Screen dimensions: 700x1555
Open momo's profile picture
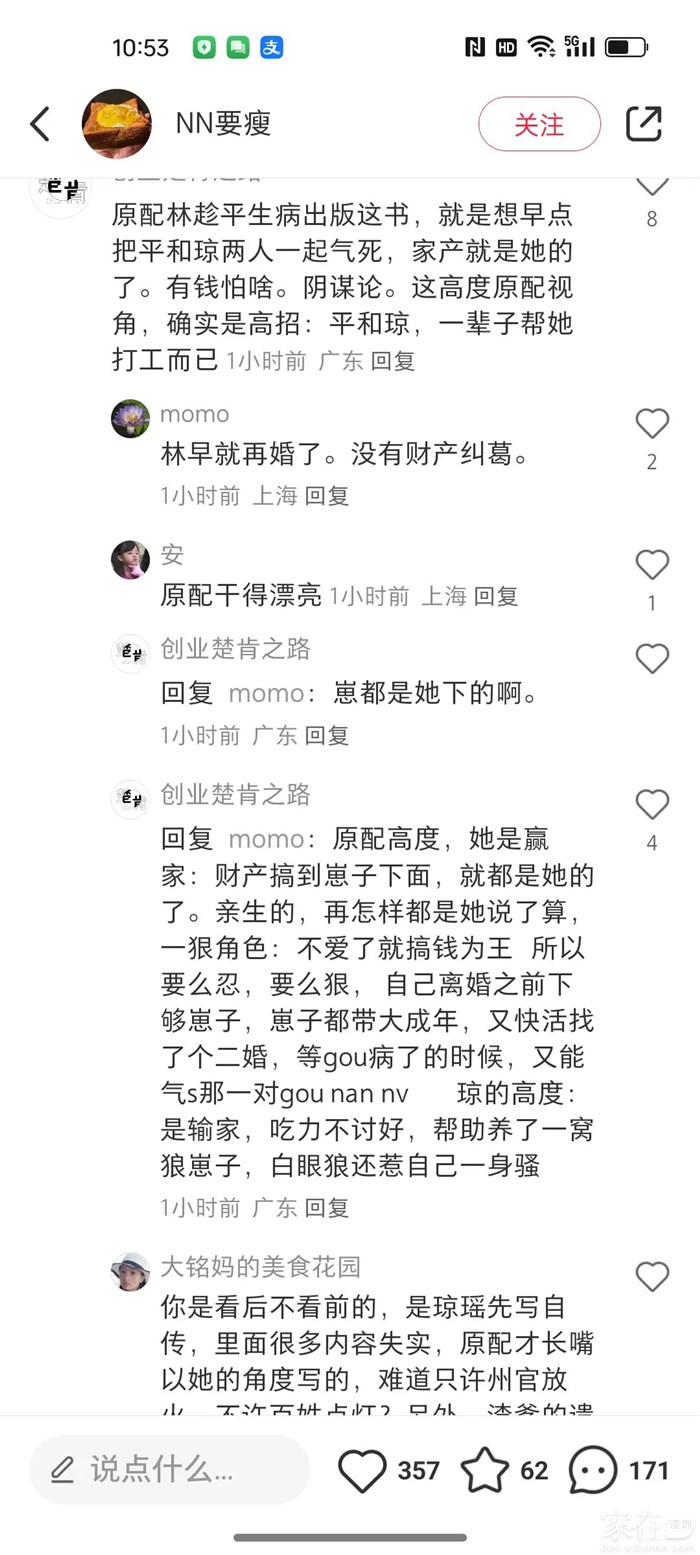pyautogui.click(x=130, y=418)
